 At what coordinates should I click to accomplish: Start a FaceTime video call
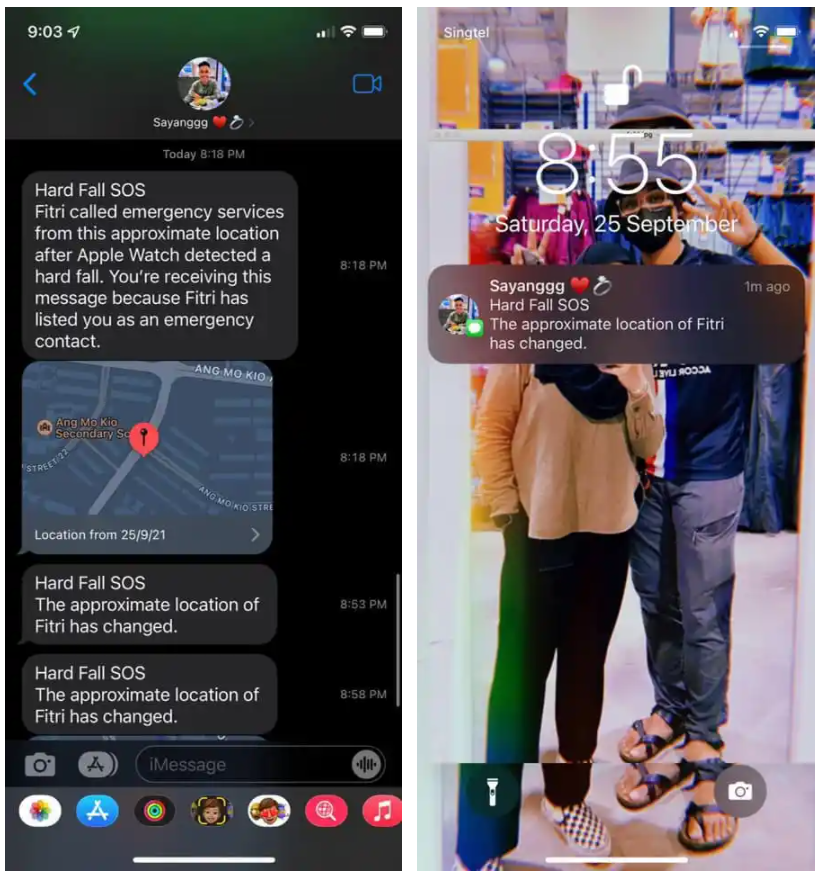367,84
